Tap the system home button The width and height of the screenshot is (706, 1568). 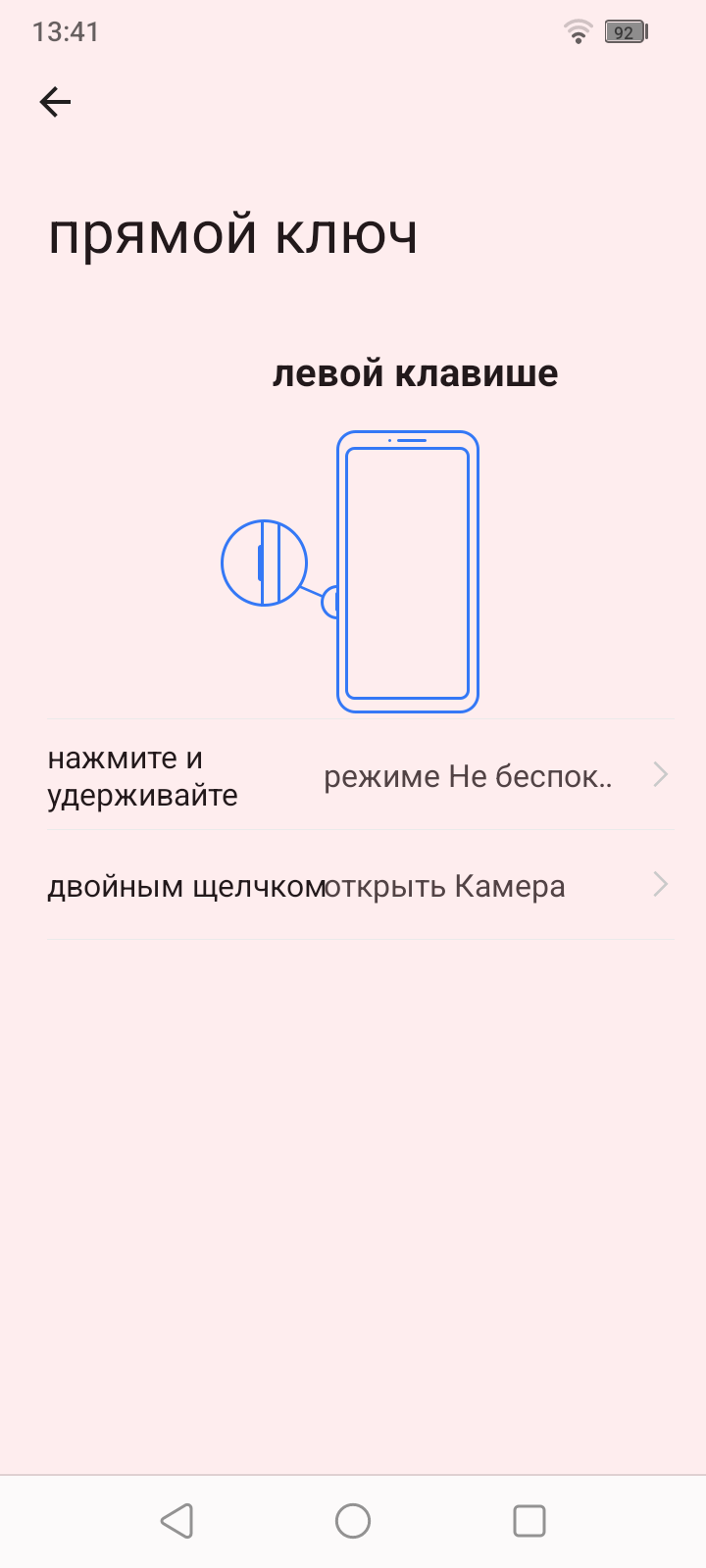click(353, 1521)
